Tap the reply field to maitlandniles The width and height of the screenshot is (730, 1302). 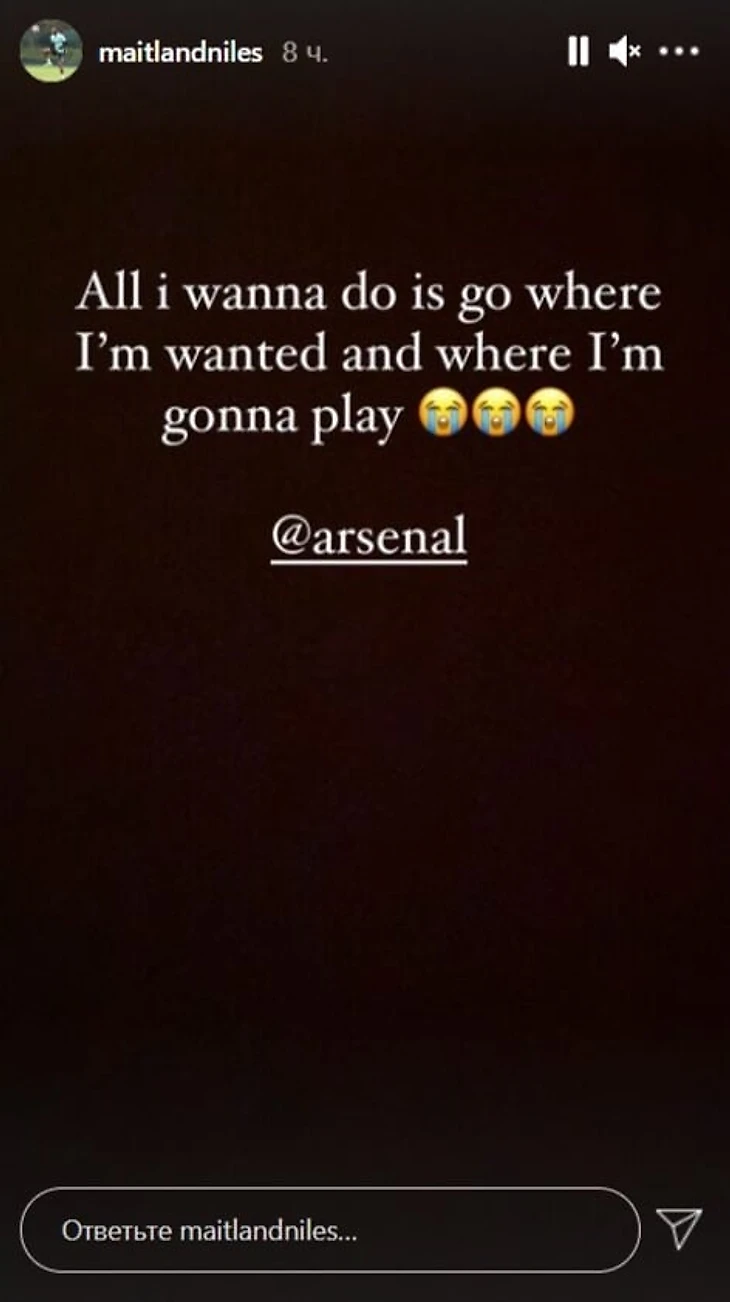330,1231
